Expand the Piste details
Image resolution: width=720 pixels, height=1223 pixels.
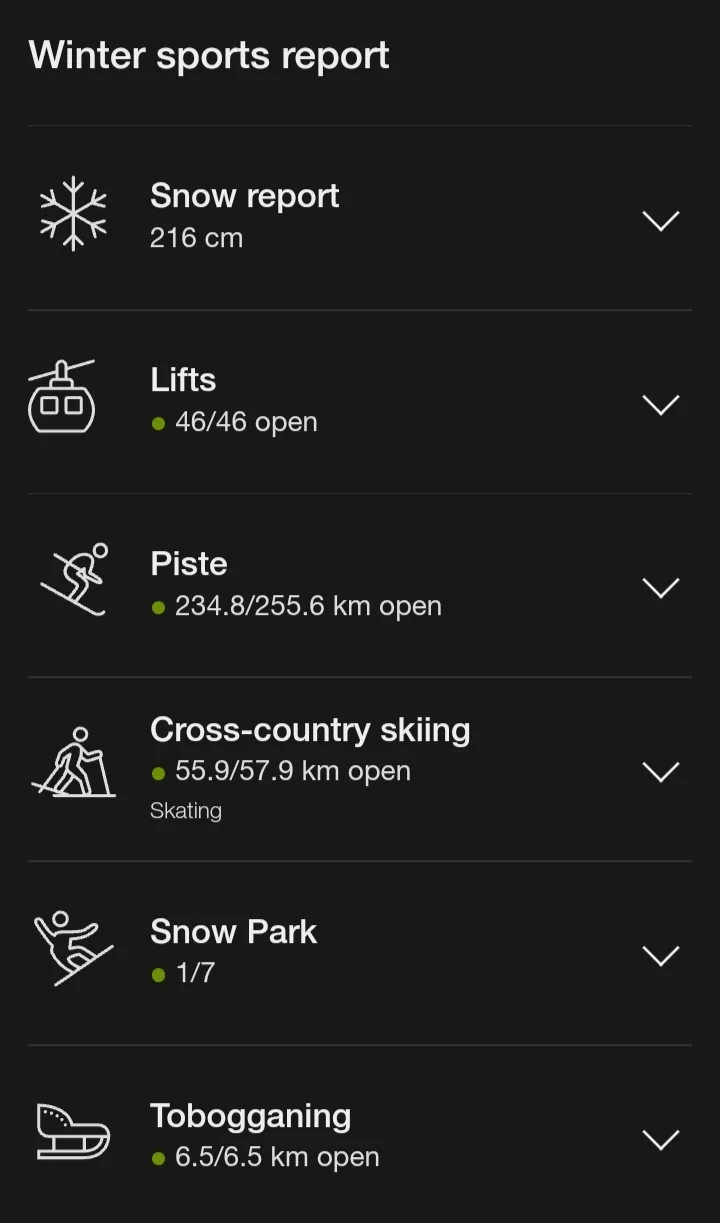660,587
